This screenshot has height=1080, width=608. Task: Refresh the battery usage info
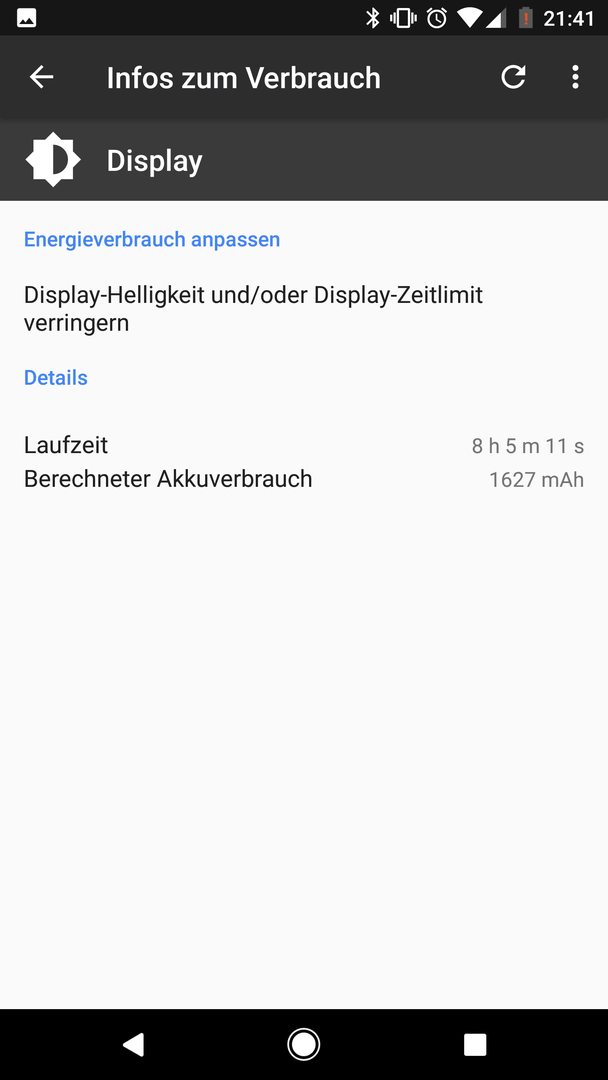513,77
